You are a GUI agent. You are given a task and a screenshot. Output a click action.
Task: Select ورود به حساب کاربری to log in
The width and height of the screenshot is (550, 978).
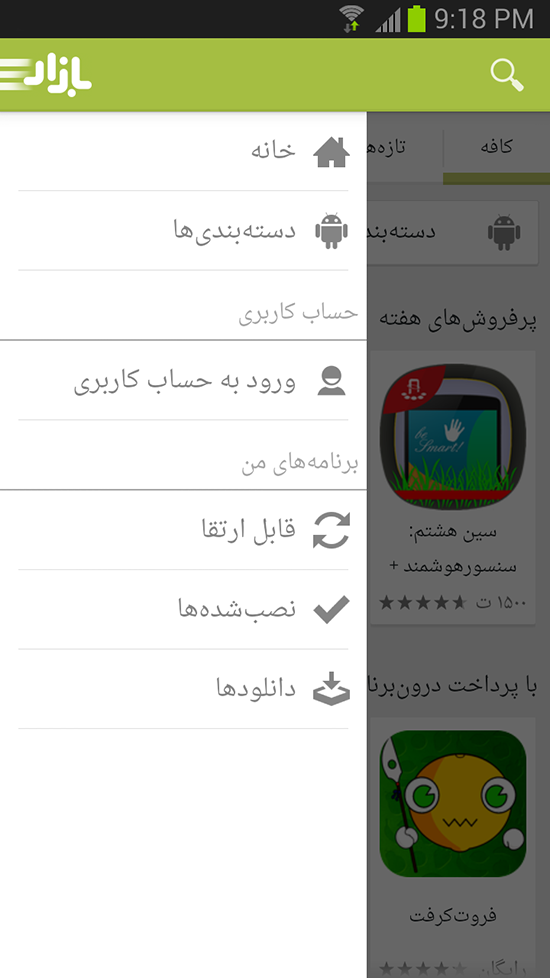tap(183, 380)
